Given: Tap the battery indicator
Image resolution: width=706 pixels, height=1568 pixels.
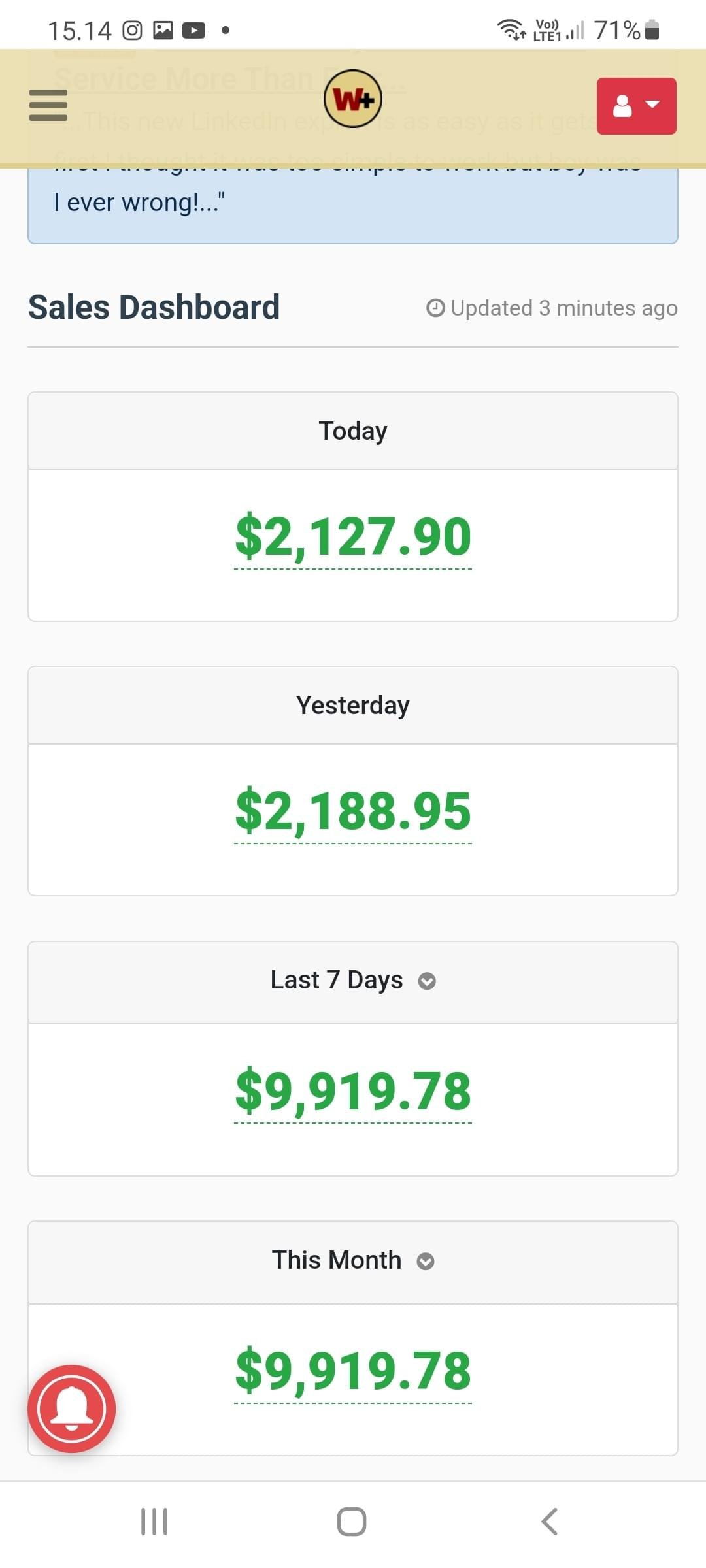Looking at the screenshot, I should click(650, 29).
